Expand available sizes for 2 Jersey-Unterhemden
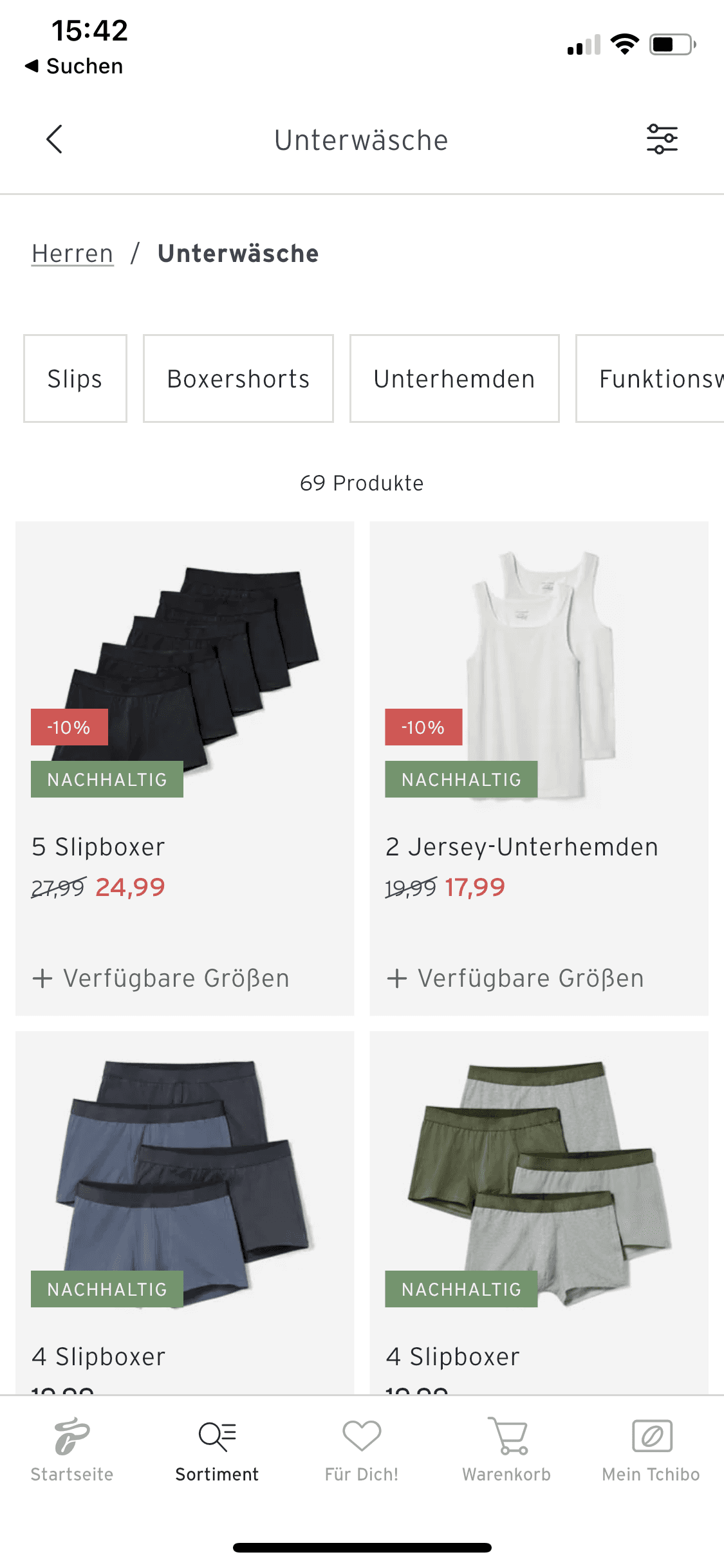Image resolution: width=724 pixels, height=1568 pixels. [515, 978]
